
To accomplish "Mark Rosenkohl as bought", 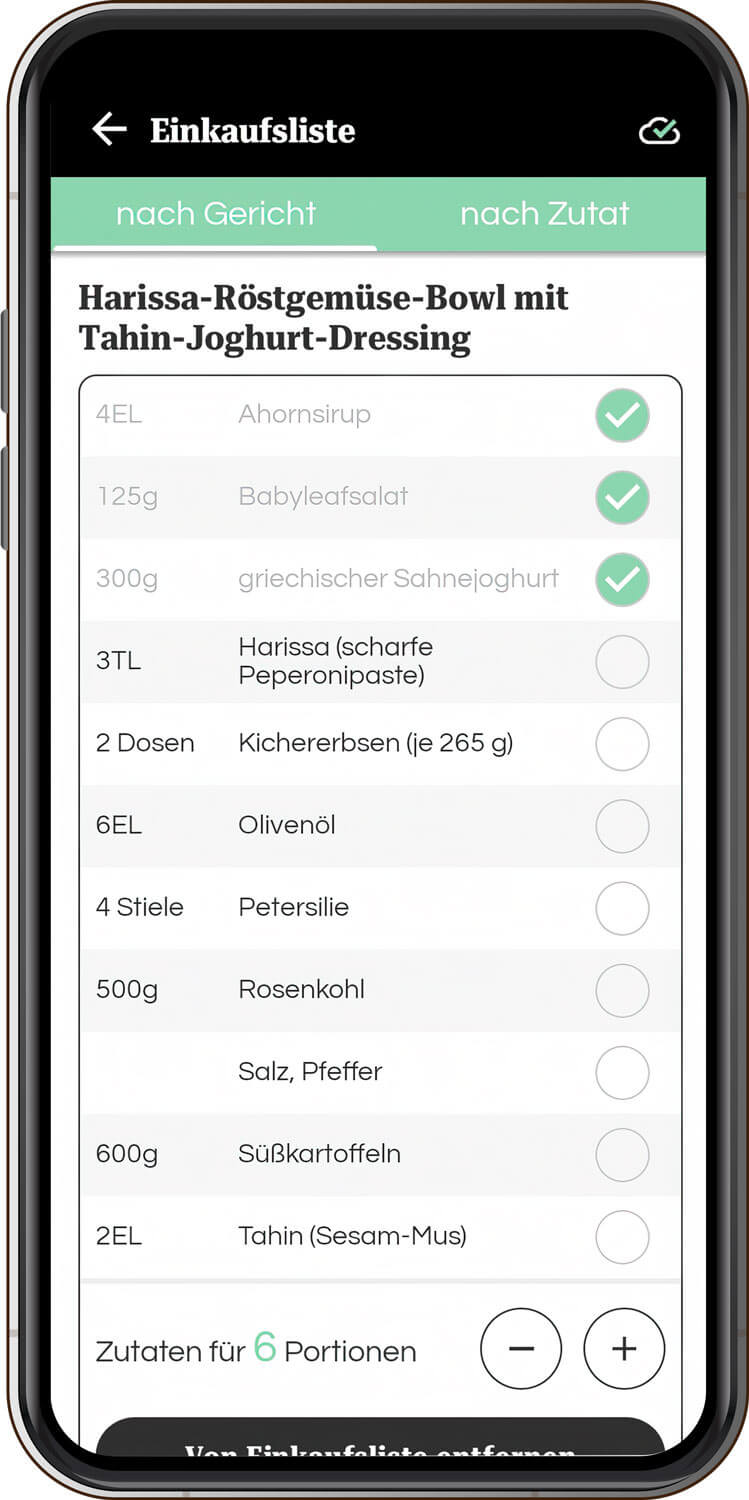I will pyautogui.click(x=622, y=990).
